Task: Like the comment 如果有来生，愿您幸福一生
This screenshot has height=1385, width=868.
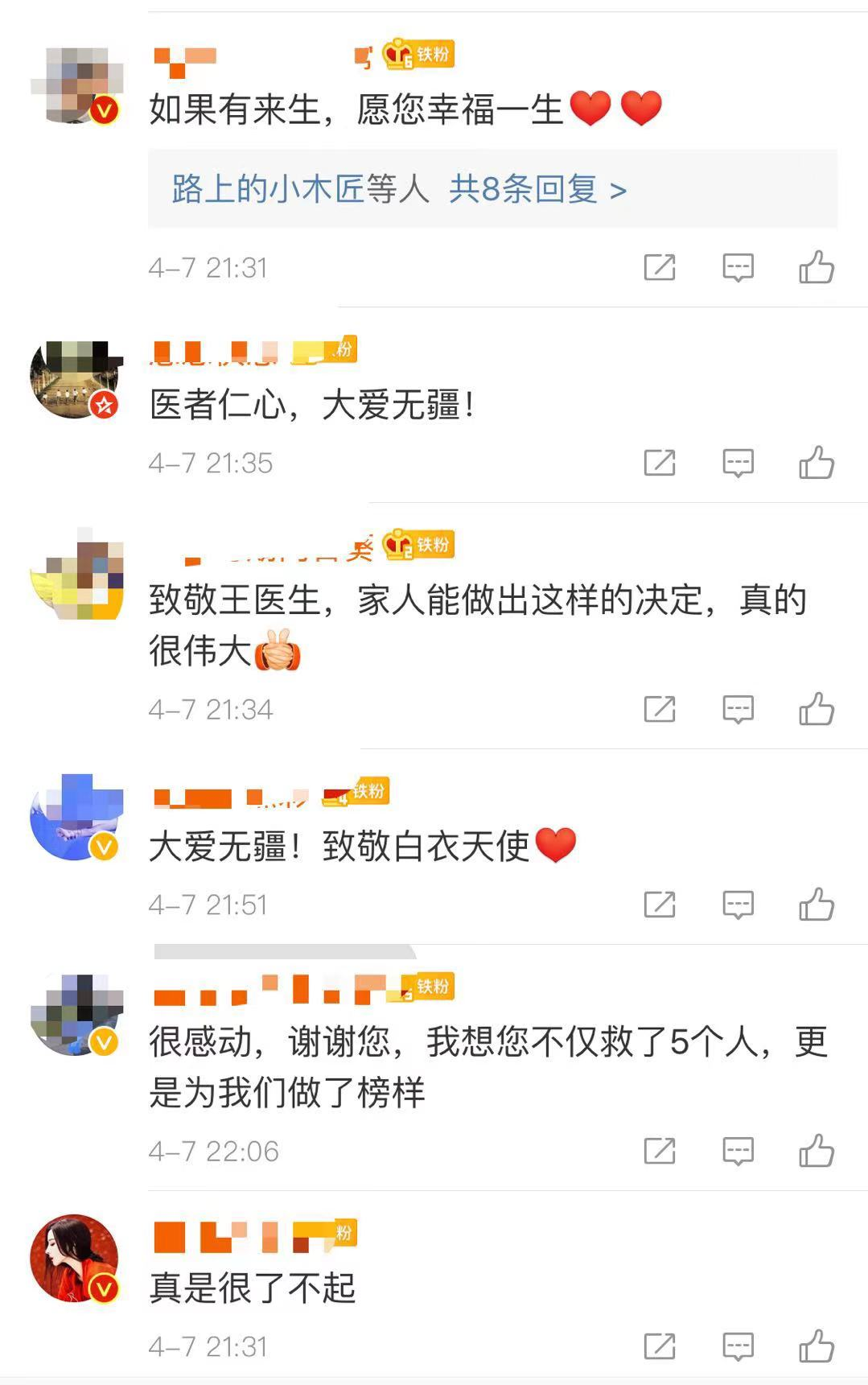Action: pos(817,267)
